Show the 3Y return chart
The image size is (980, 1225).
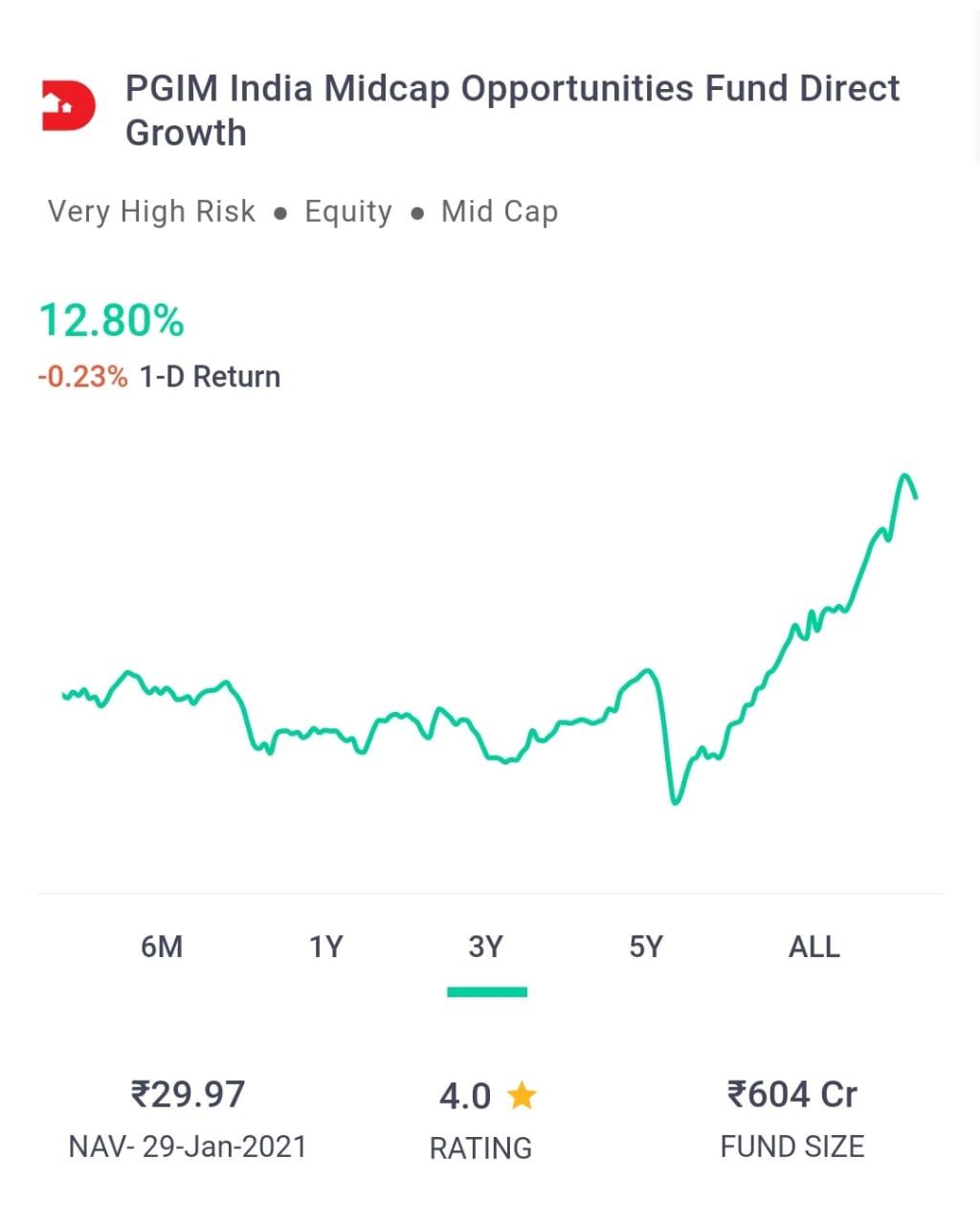pyautogui.click(x=486, y=947)
